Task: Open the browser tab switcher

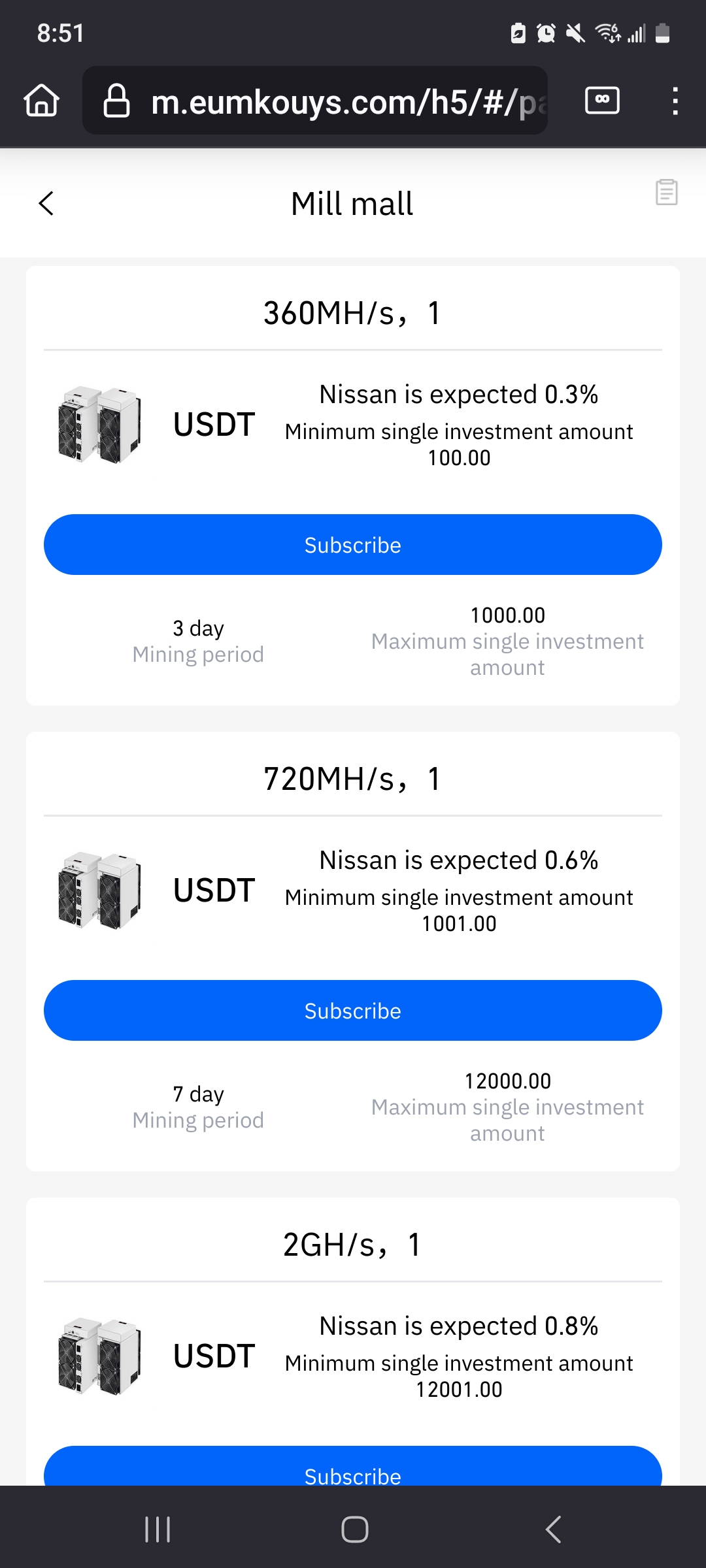Action: coord(602,101)
